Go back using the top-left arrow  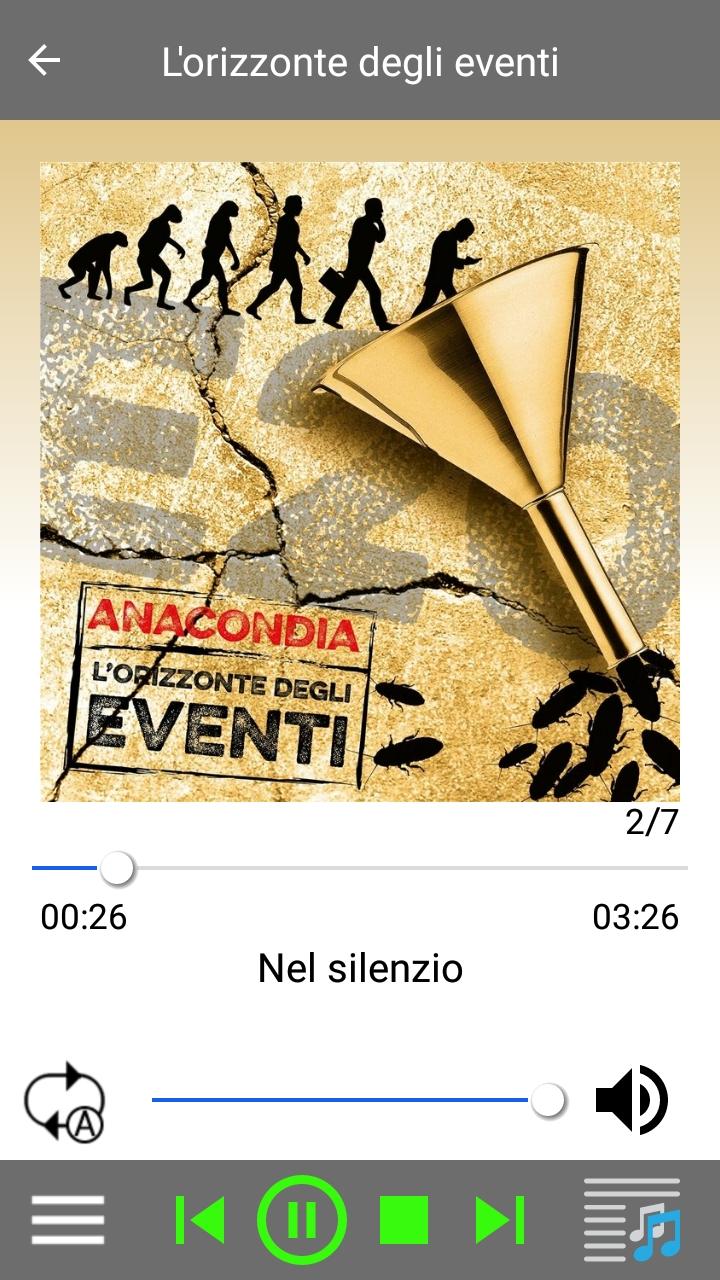pos(44,60)
